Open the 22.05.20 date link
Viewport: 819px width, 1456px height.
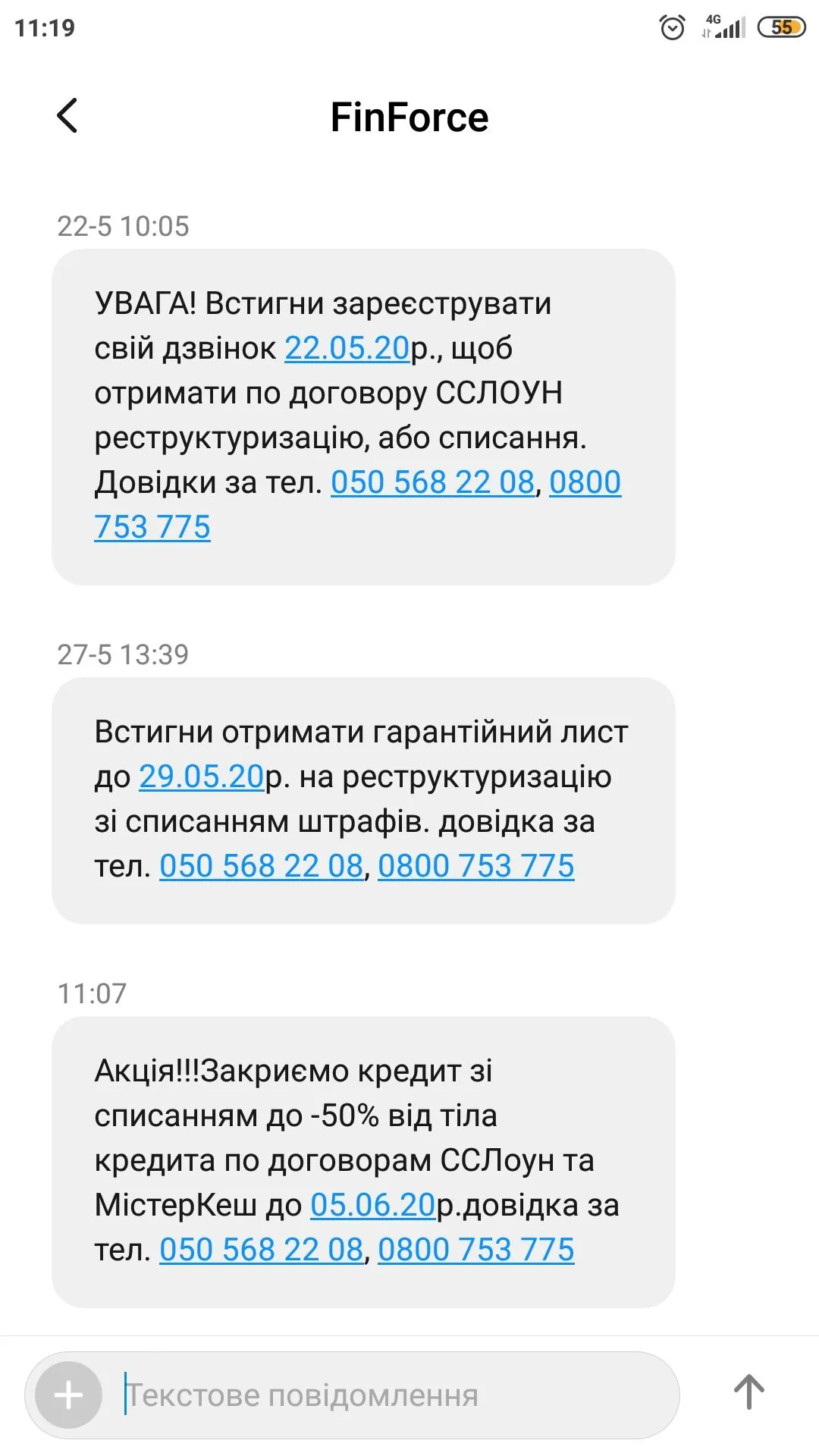pos(347,348)
